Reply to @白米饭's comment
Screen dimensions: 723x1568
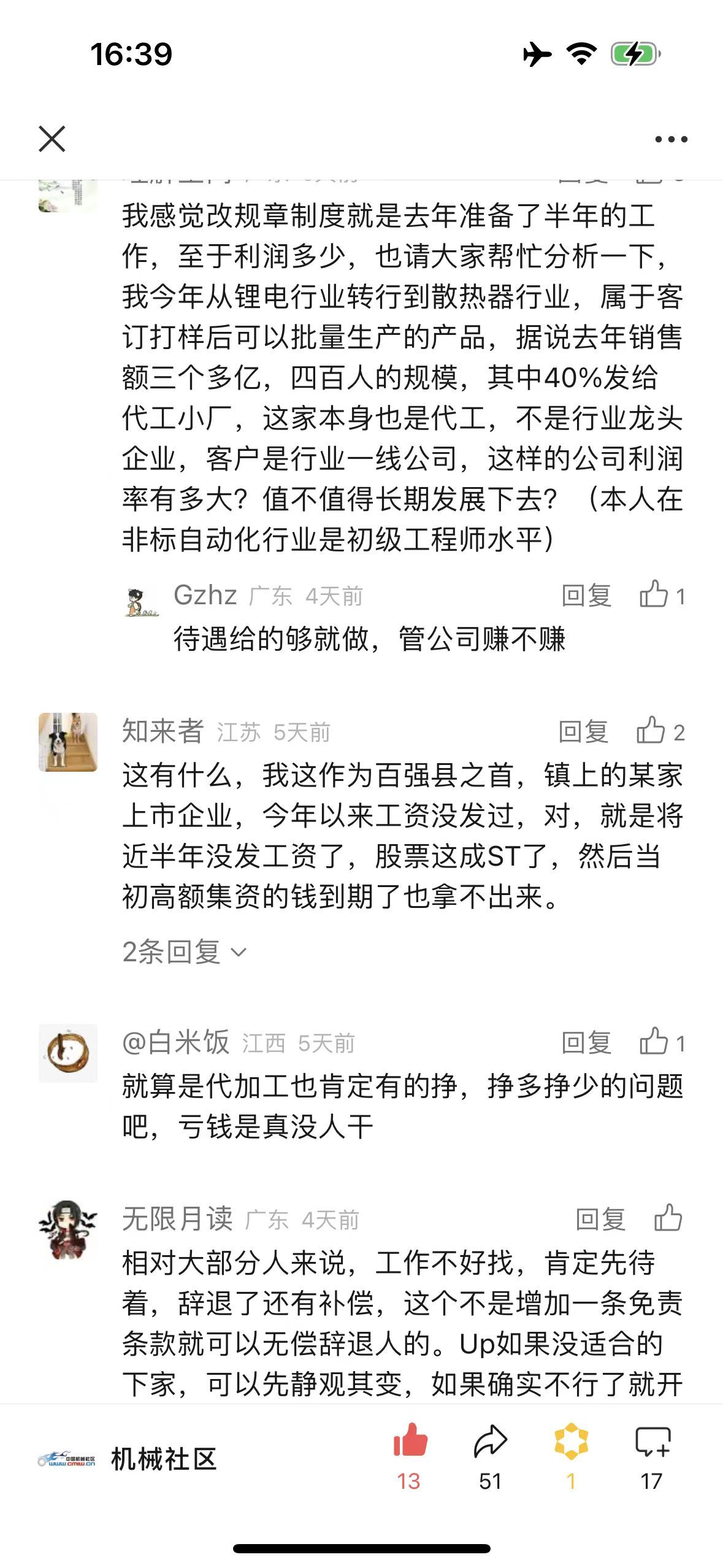click(x=586, y=1043)
